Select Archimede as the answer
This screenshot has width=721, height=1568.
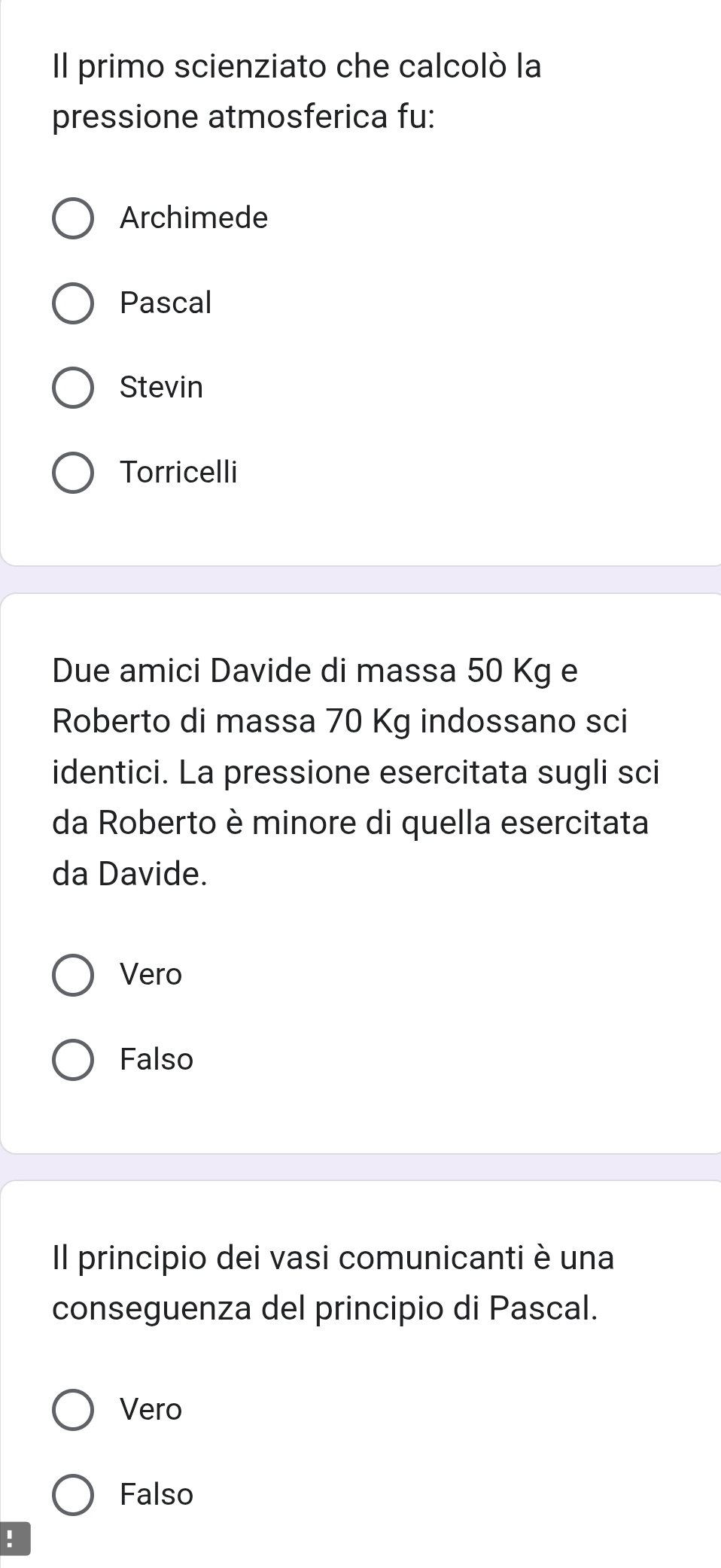click(73, 218)
